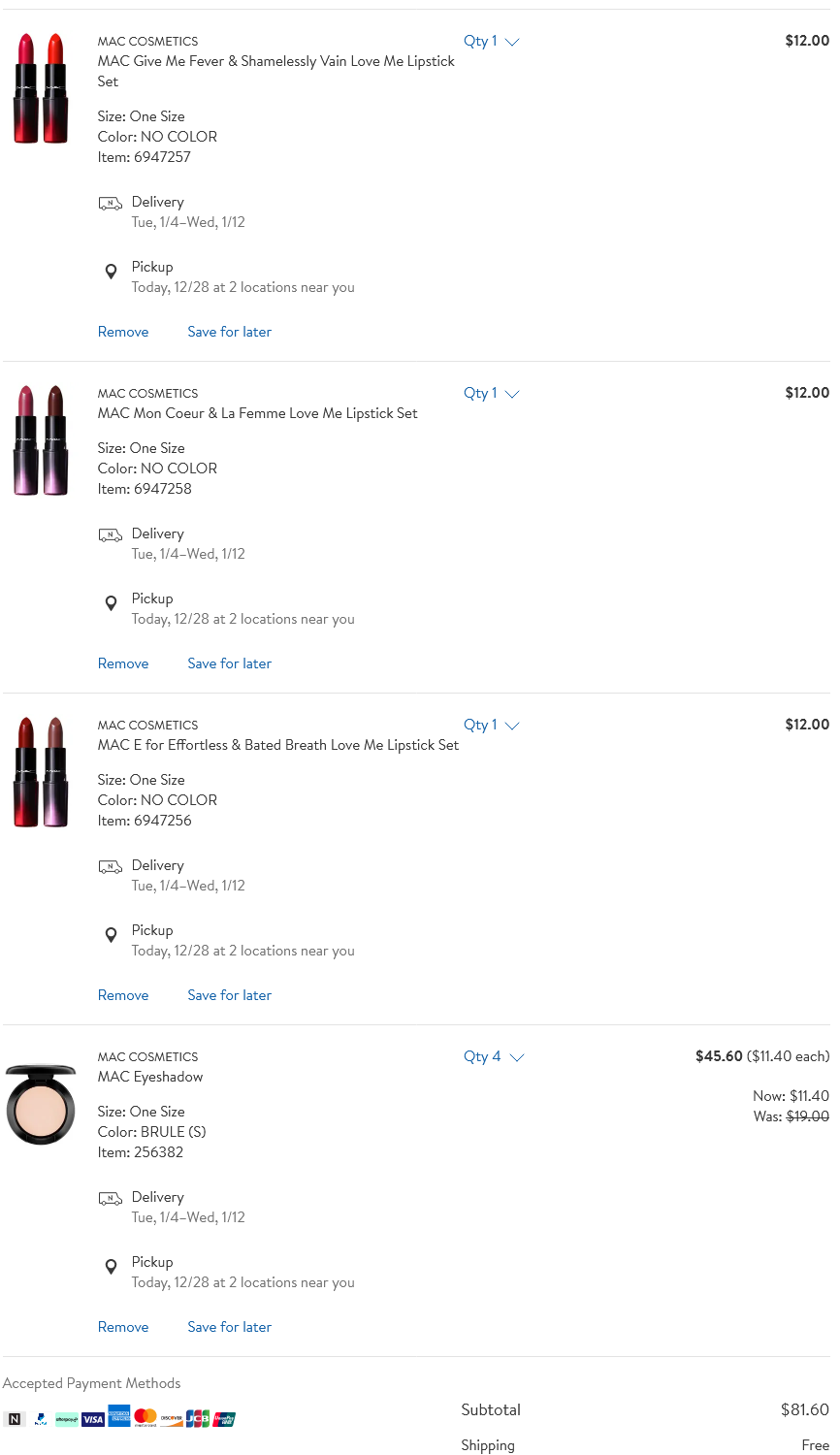The width and height of the screenshot is (840, 1455).
Task: Change quantity of Mon Coeur & La Femme set
Action: coord(491,393)
